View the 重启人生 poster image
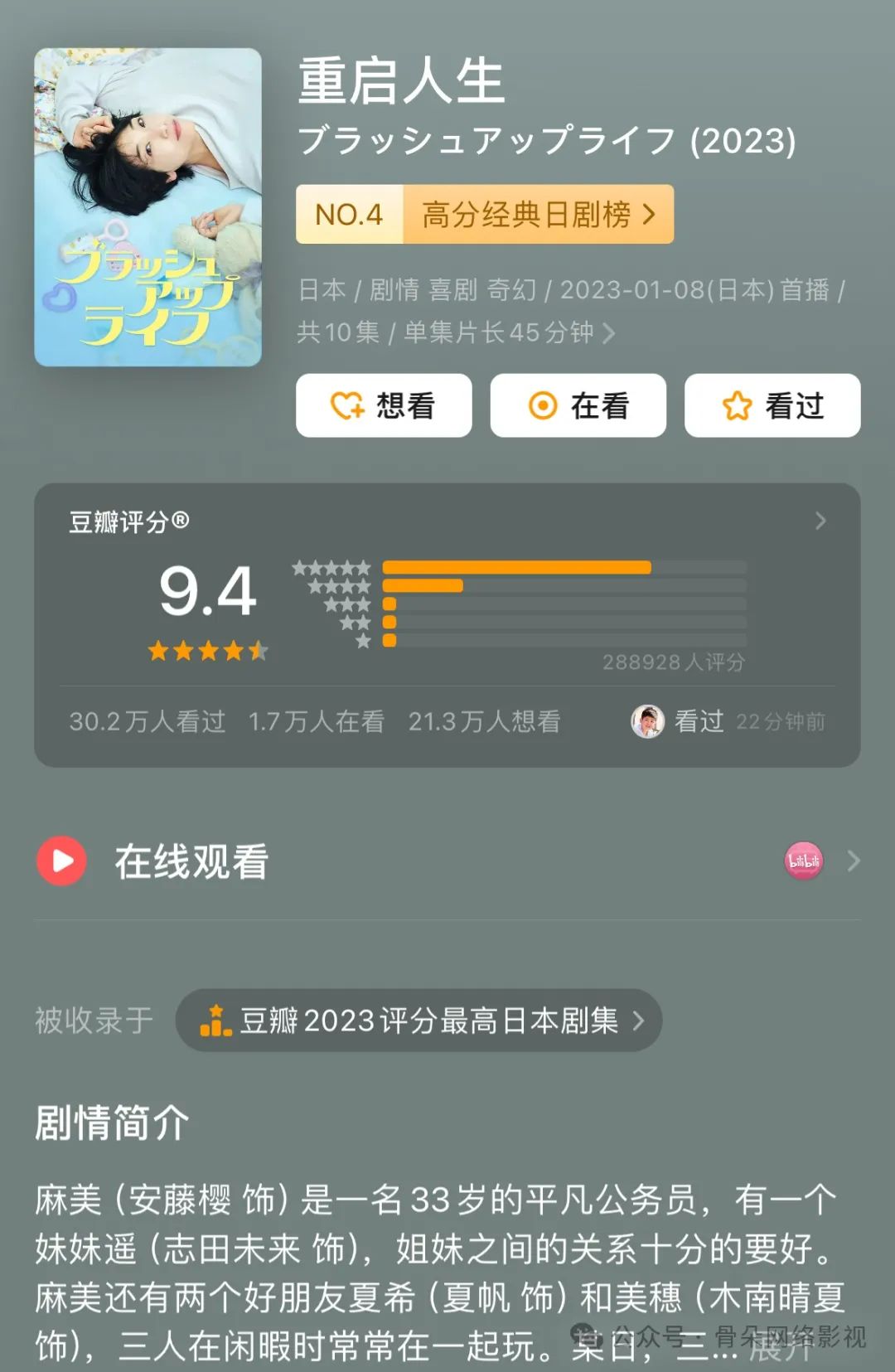The image size is (895, 1372). pos(148,207)
